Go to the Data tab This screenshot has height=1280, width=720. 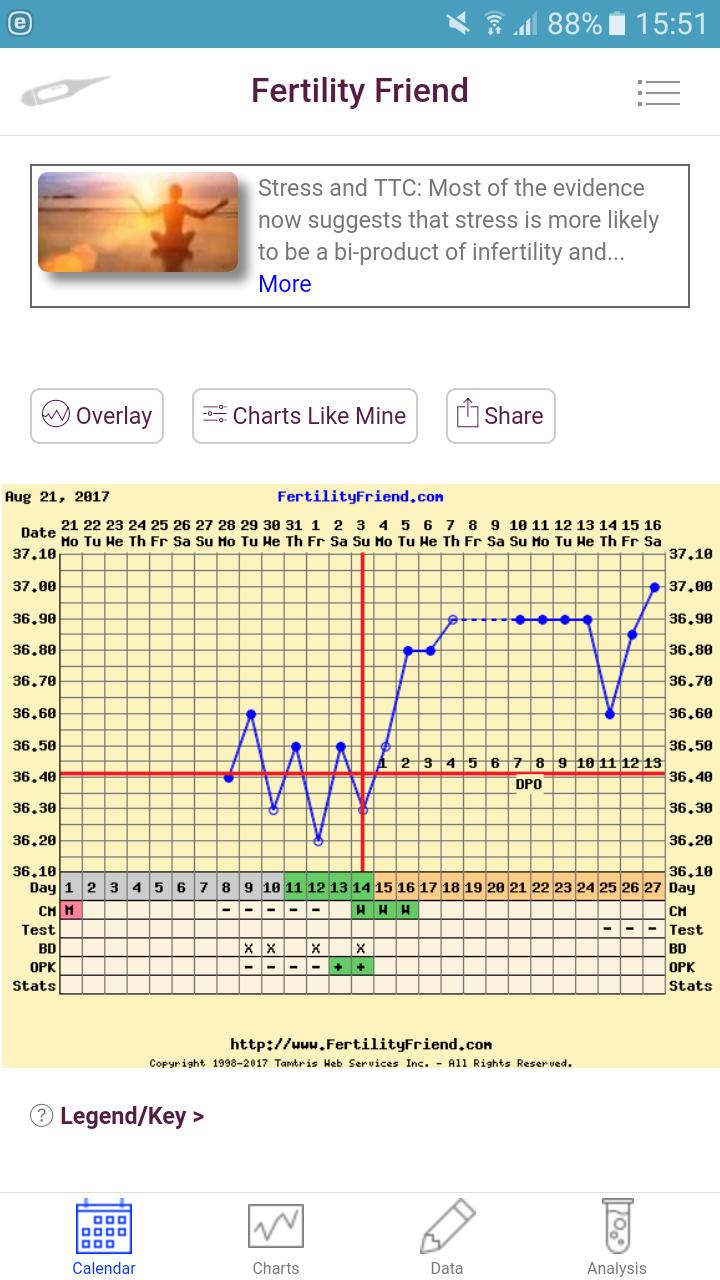446,1238
